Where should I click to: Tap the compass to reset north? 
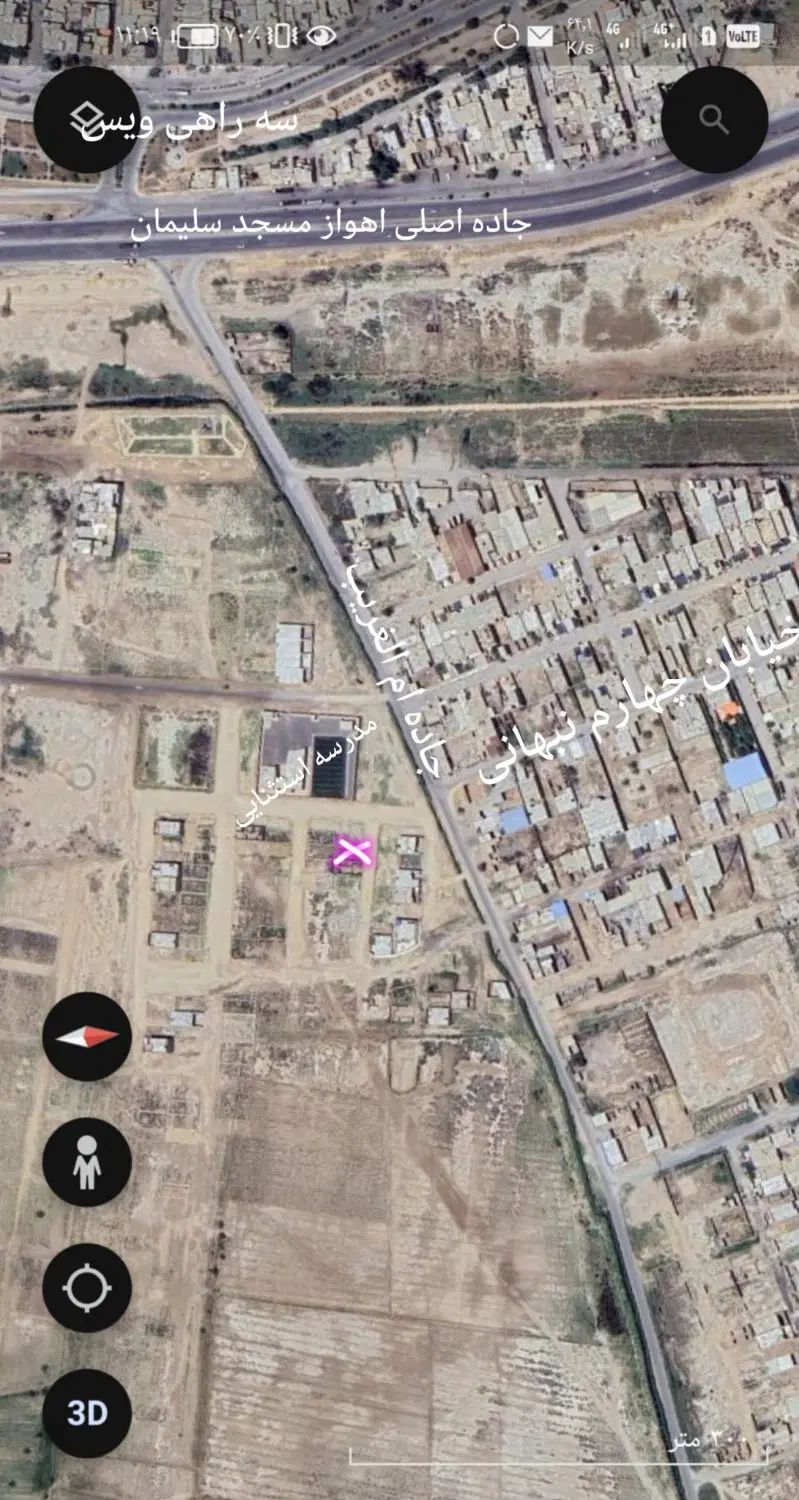87,1036
